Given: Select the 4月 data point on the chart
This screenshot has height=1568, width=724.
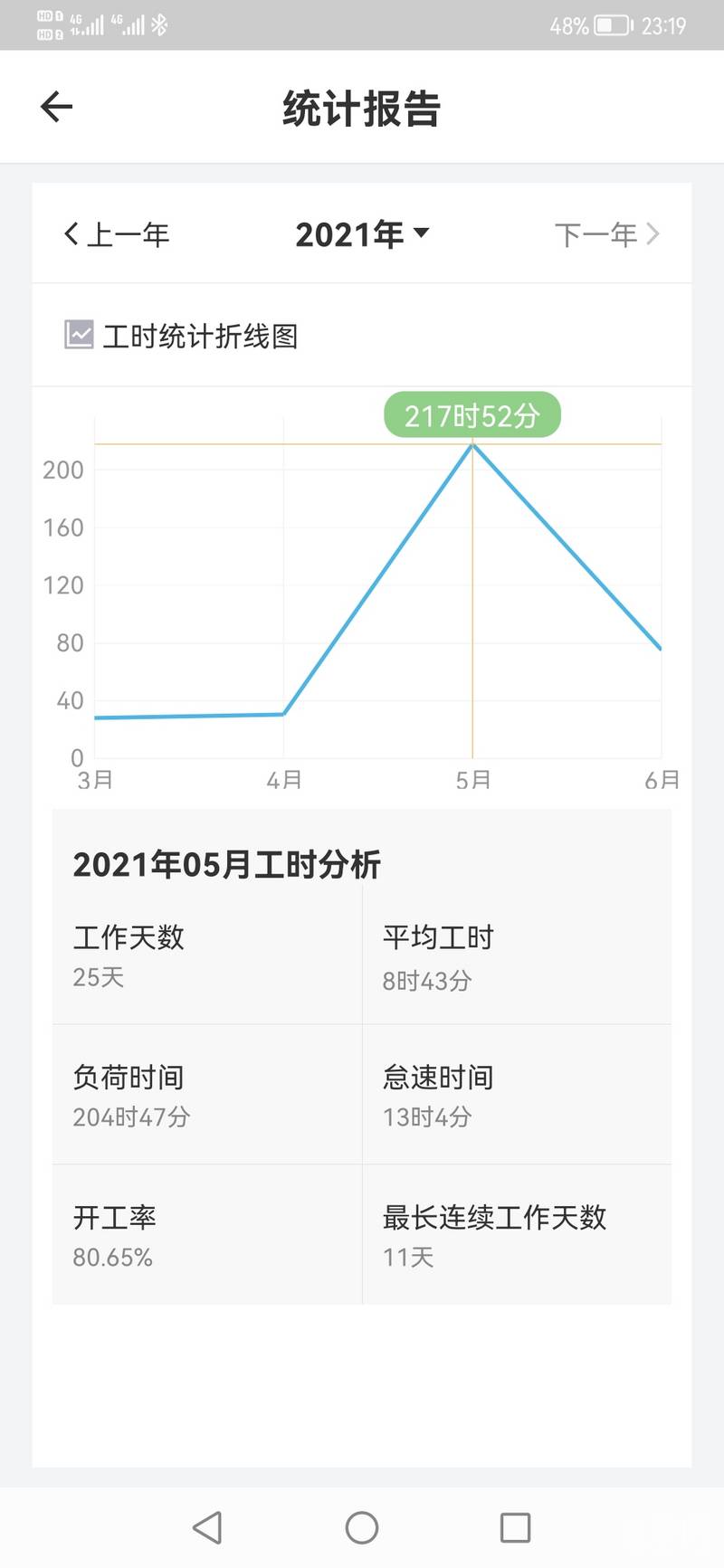Looking at the screenshot, I should tap(284, 714).
